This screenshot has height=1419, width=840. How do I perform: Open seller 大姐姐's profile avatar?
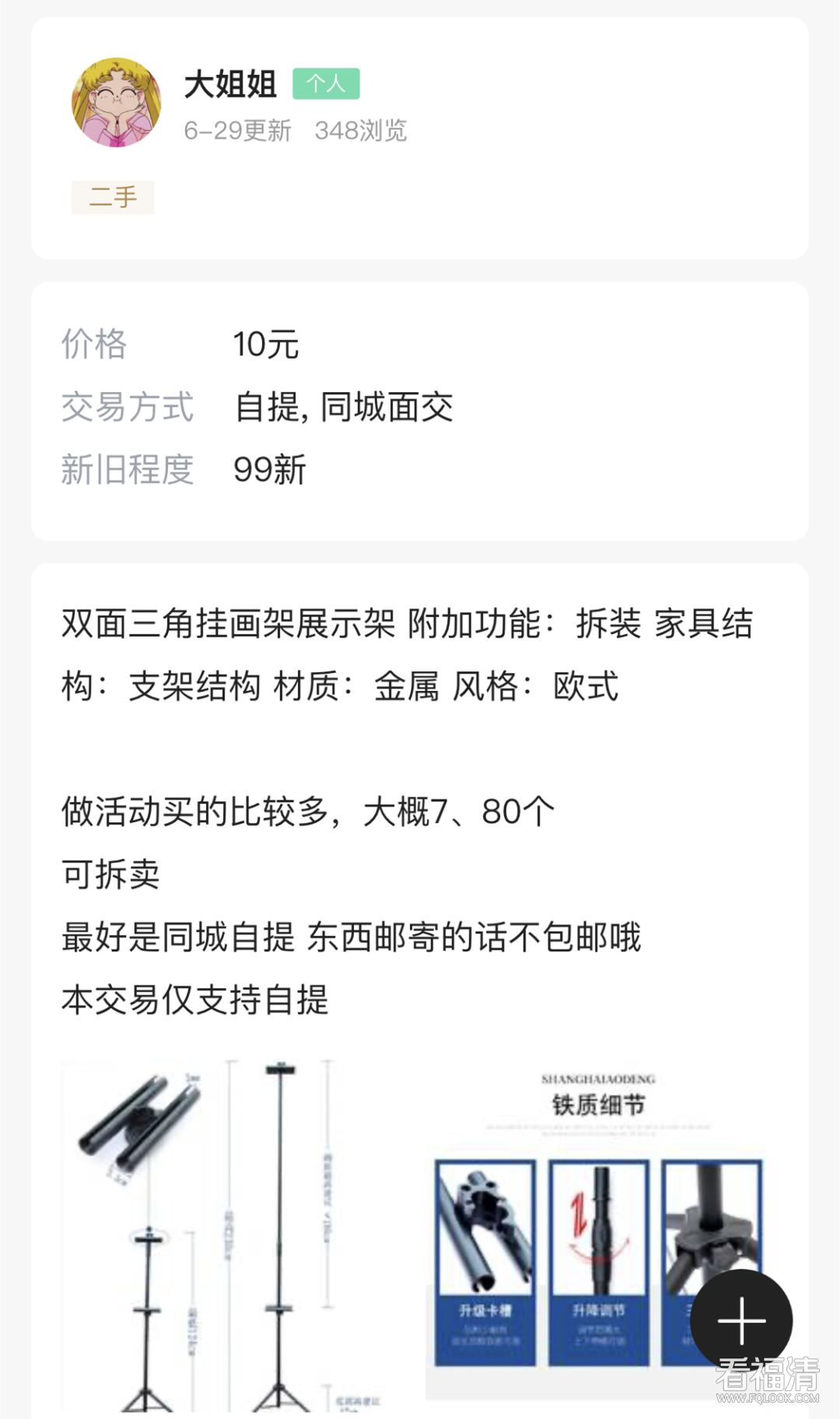[x=117, y=102]
